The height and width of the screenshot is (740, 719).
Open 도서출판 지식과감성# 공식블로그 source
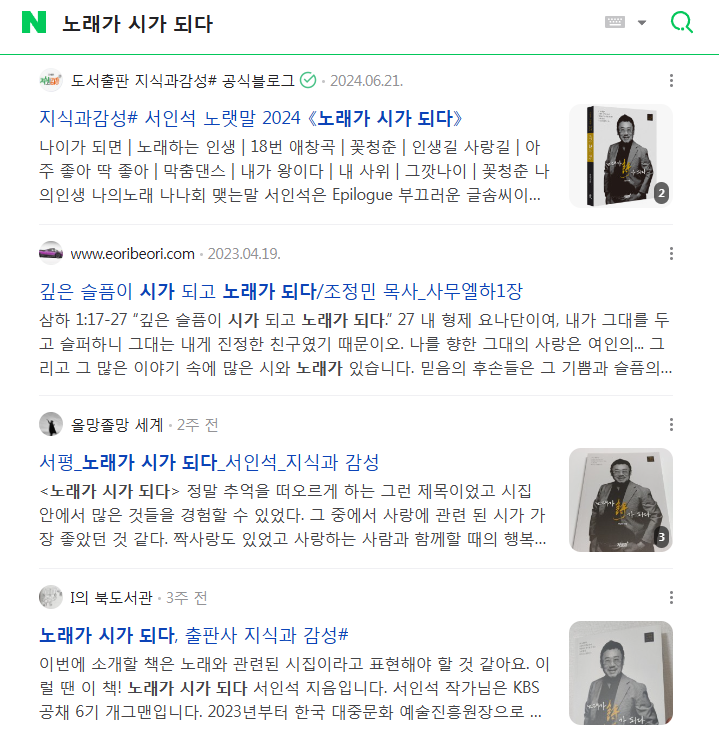tap(182, 80)
